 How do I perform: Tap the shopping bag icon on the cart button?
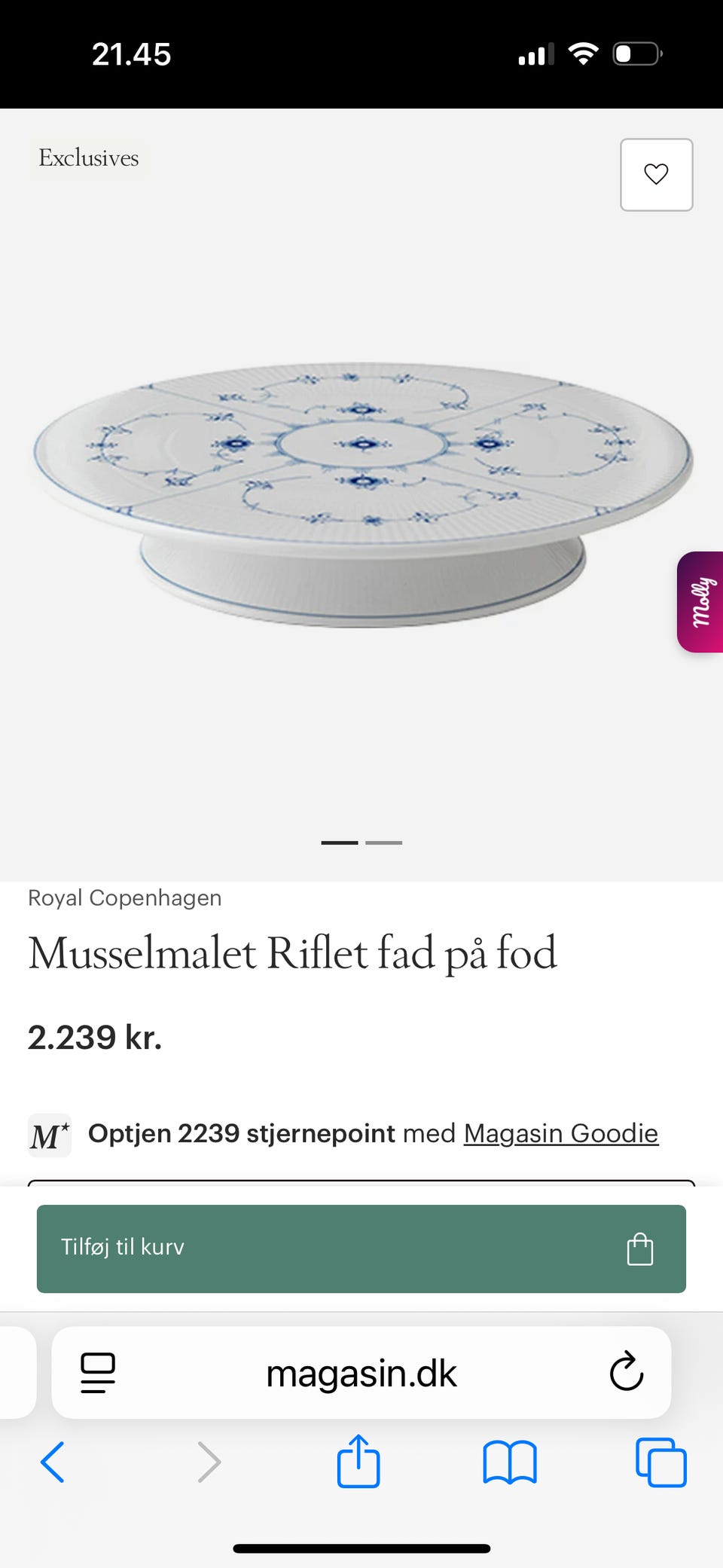click(639, 1248)
